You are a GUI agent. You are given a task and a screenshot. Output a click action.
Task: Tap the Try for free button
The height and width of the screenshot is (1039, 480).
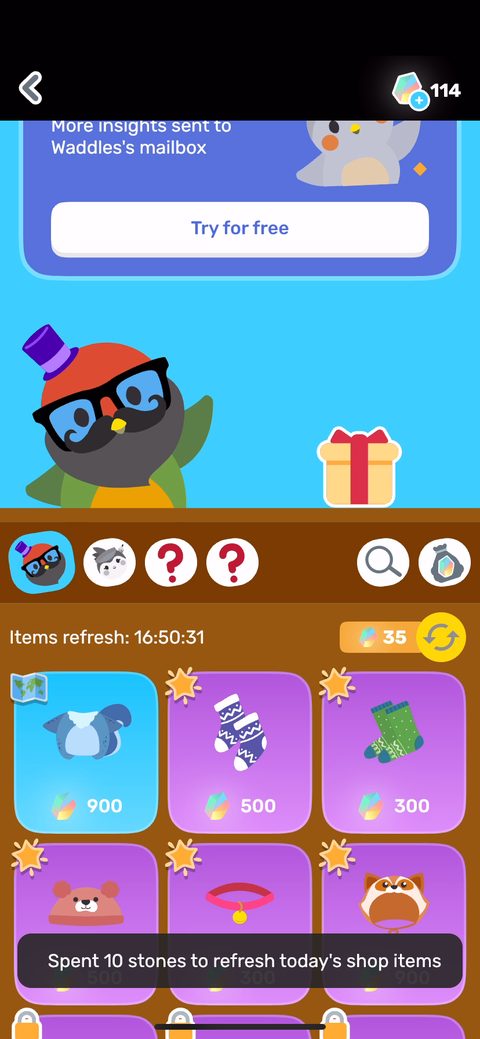239,229
